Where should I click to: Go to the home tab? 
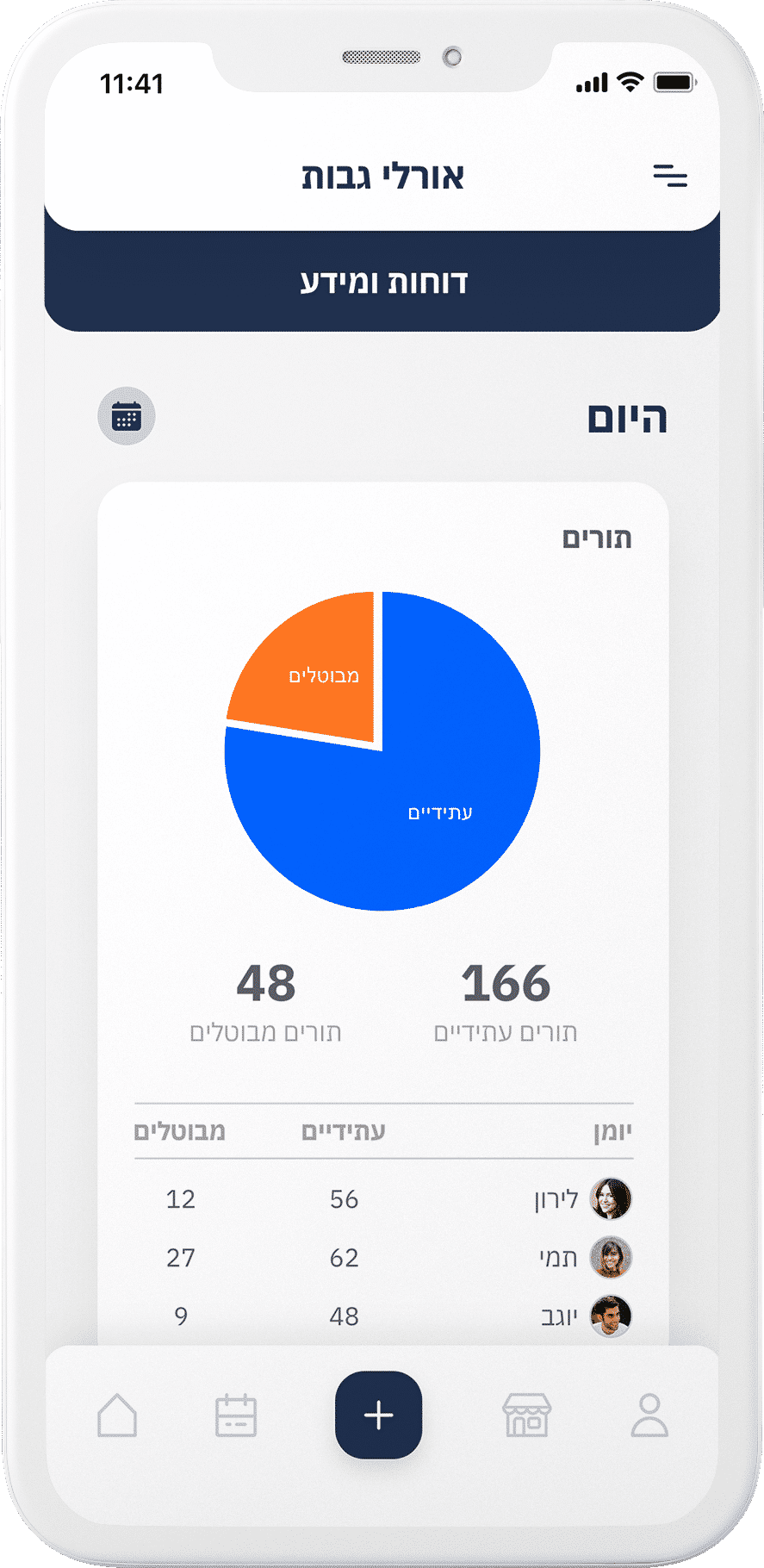pos(117,1416)
